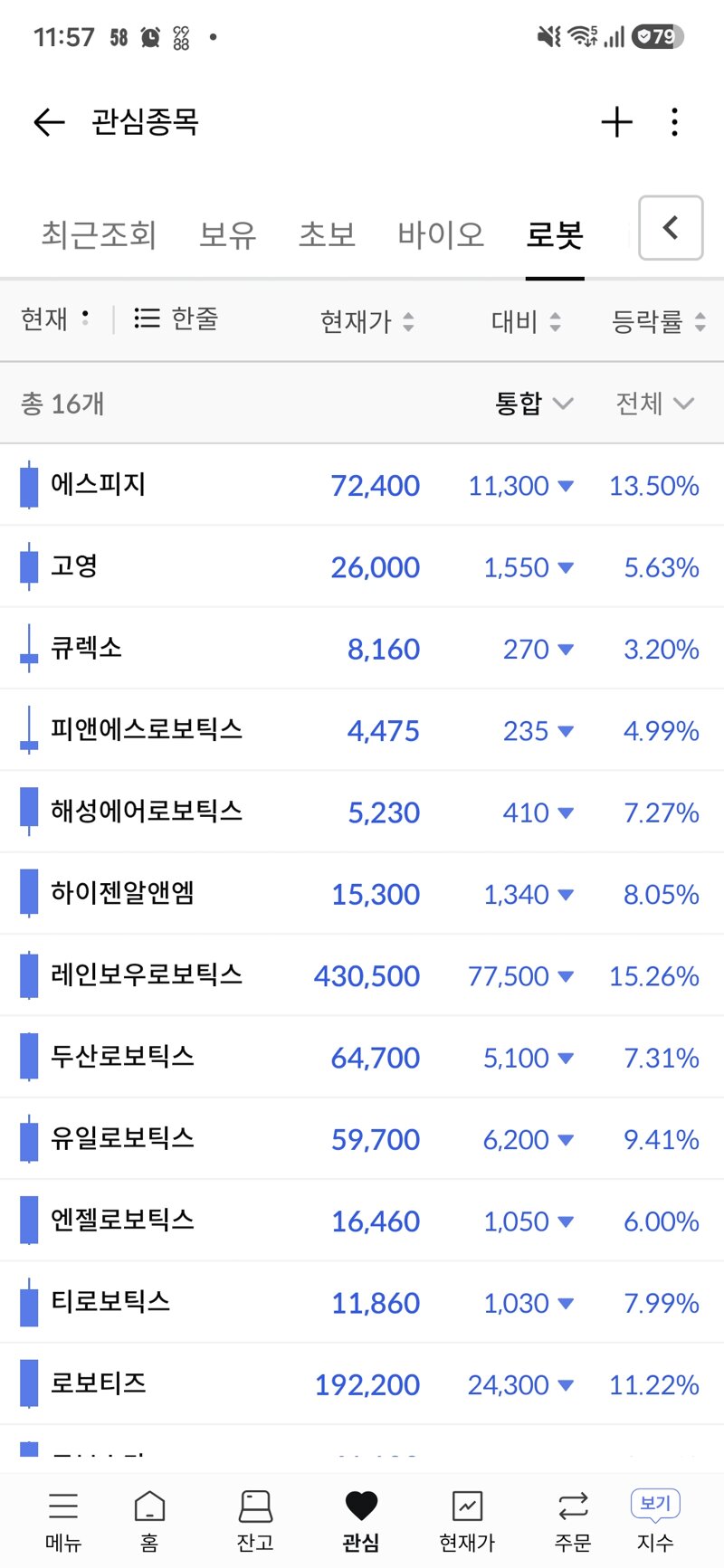Switch to the 주문 tab
724x1568 pixels.
tap(573, 1521)
